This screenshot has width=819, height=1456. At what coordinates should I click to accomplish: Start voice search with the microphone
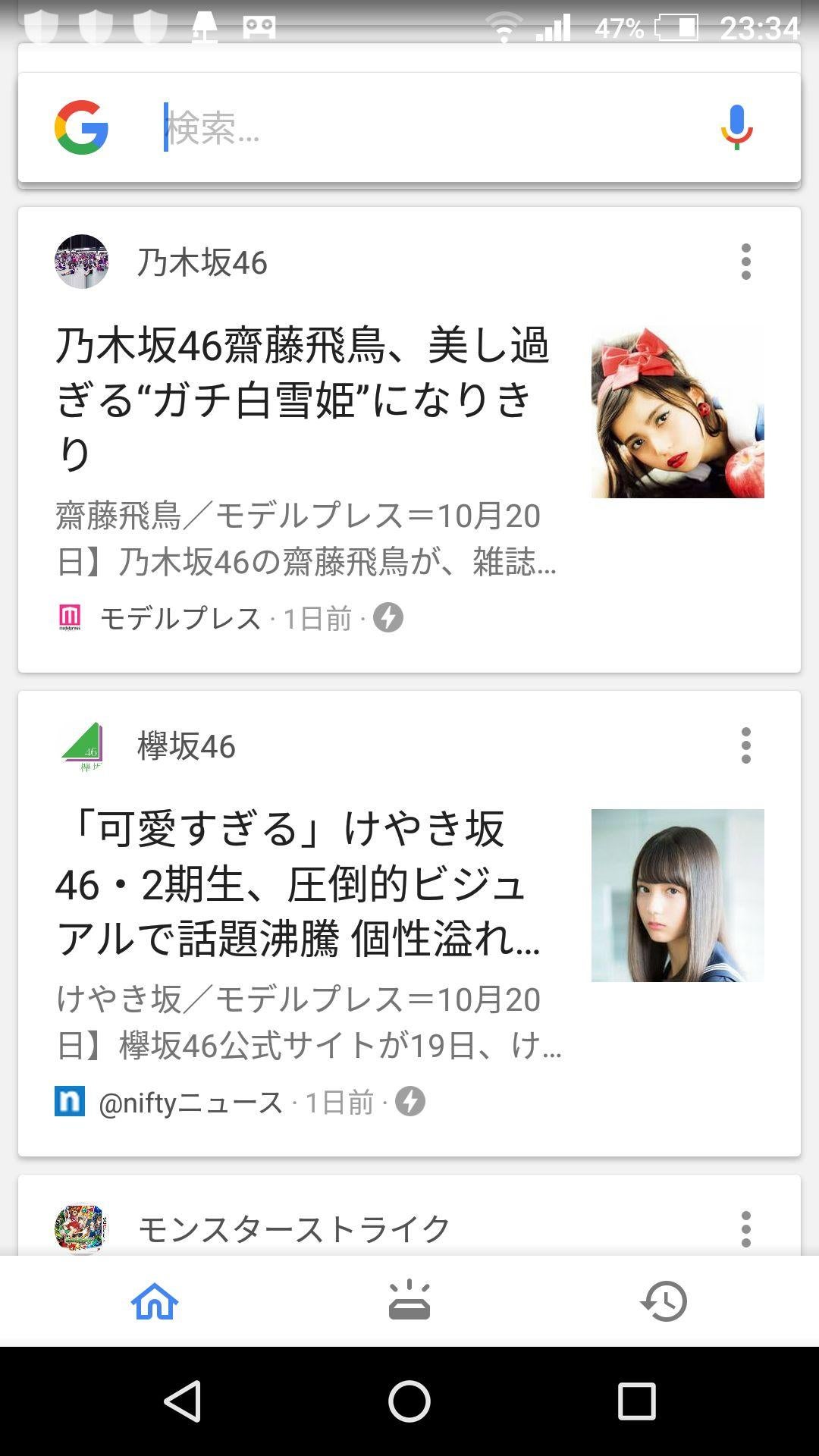pyautogui.click(x=736, y=127)
